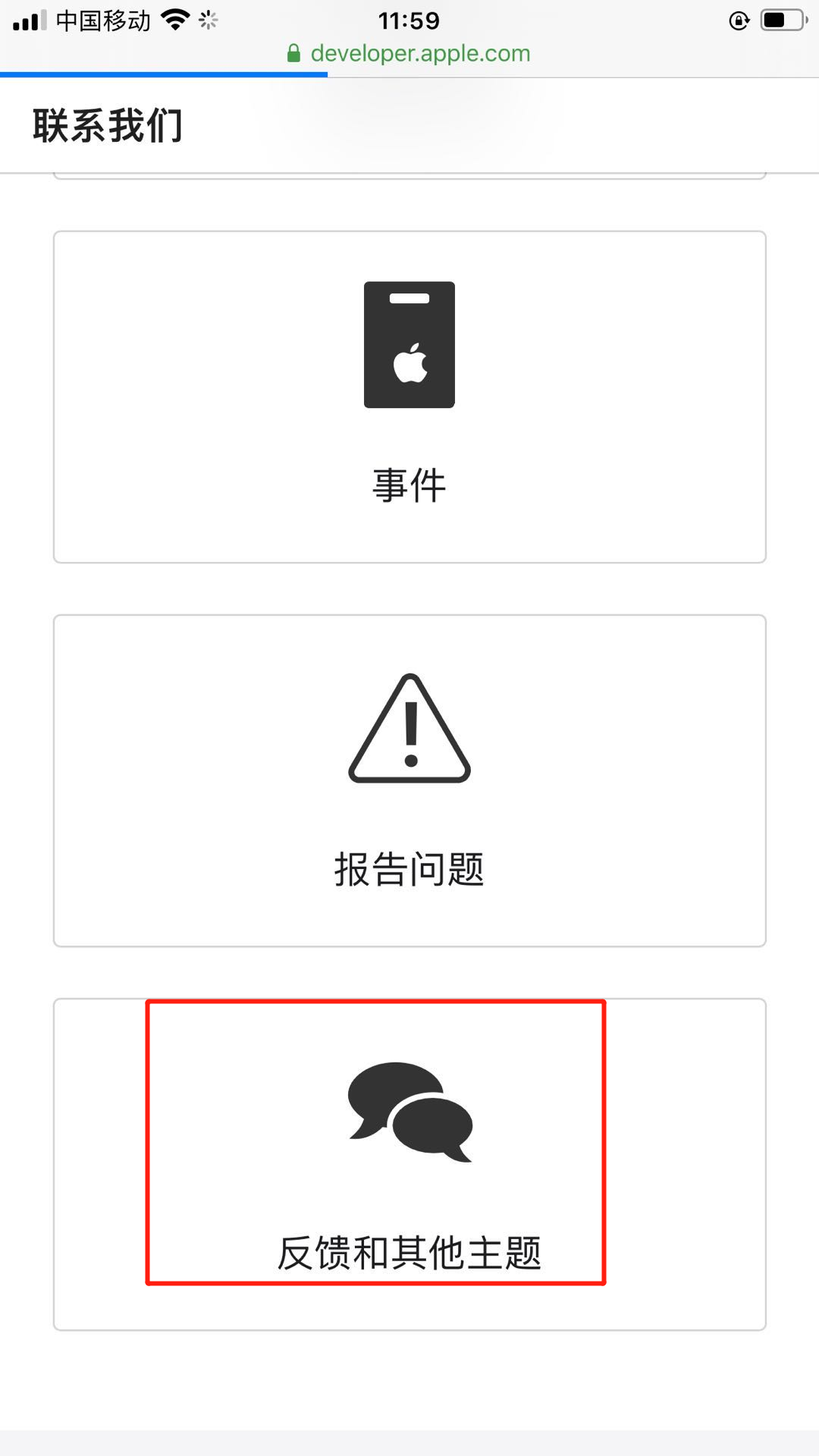Open the 事件 card
819x1456 pixels.
tap(409, 397)
